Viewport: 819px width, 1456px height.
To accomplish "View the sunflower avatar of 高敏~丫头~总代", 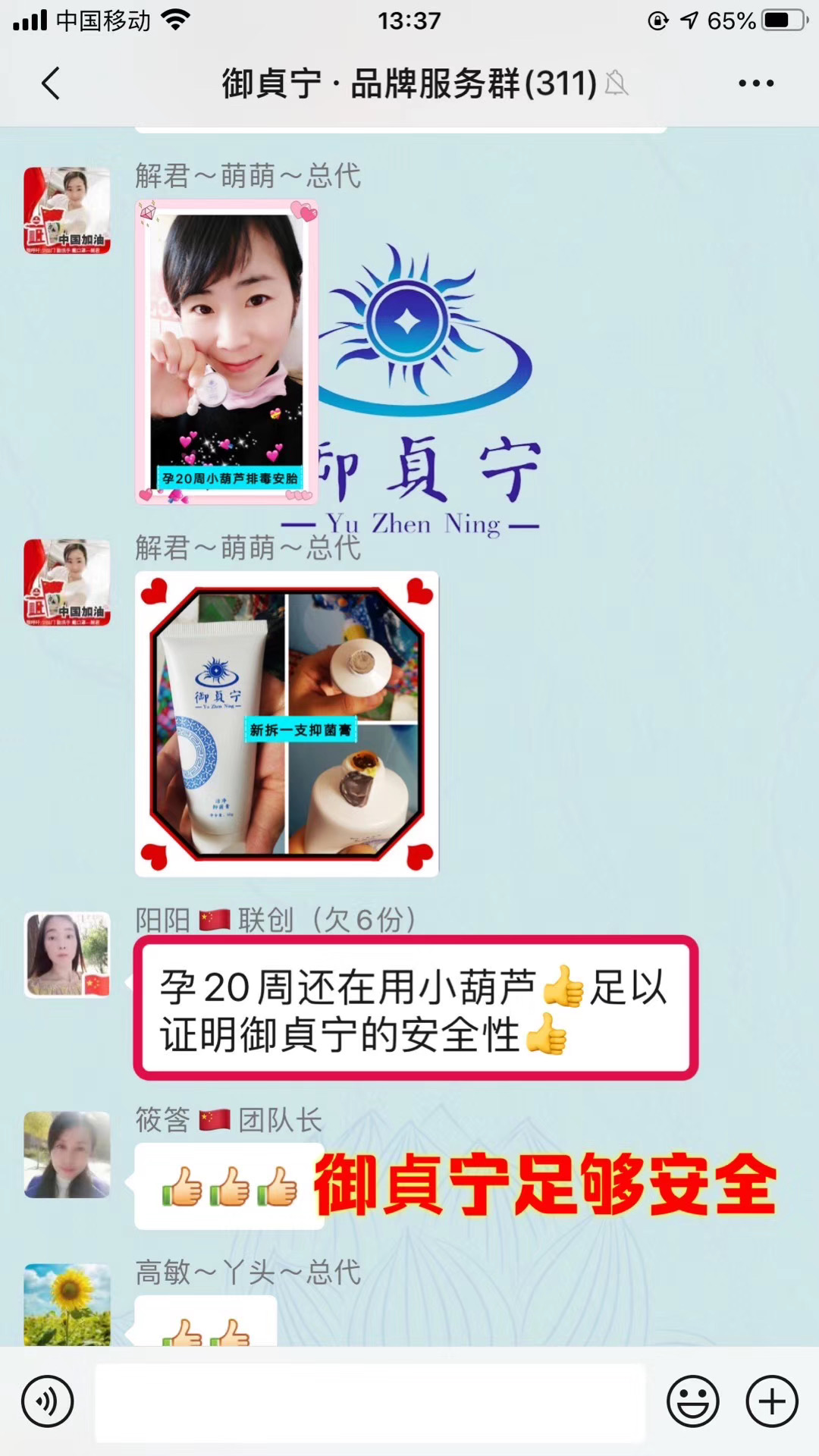I will click(67, 1303).
